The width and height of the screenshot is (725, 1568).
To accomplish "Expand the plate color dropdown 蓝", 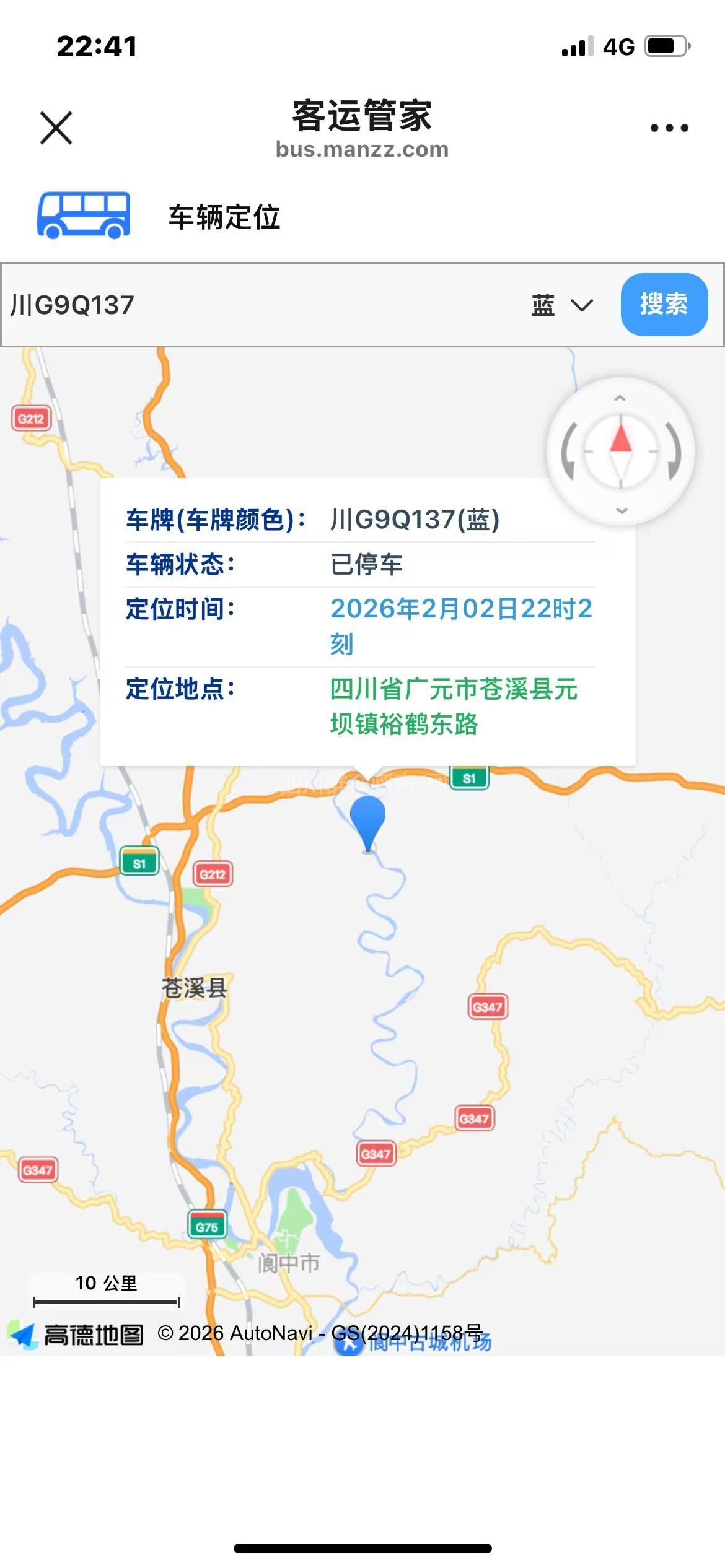I will (x=562, y=305).
